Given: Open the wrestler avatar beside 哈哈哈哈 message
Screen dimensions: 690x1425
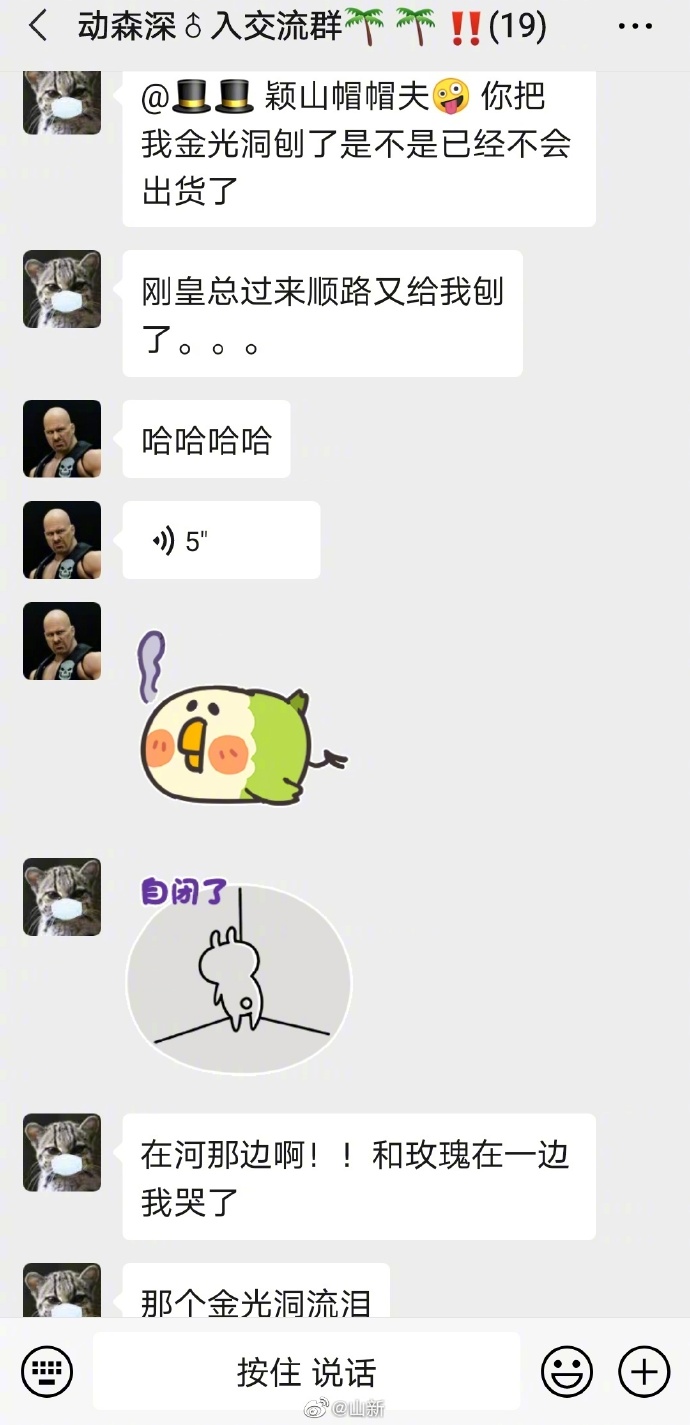Looking at the screenshot, I should (62, 439).
